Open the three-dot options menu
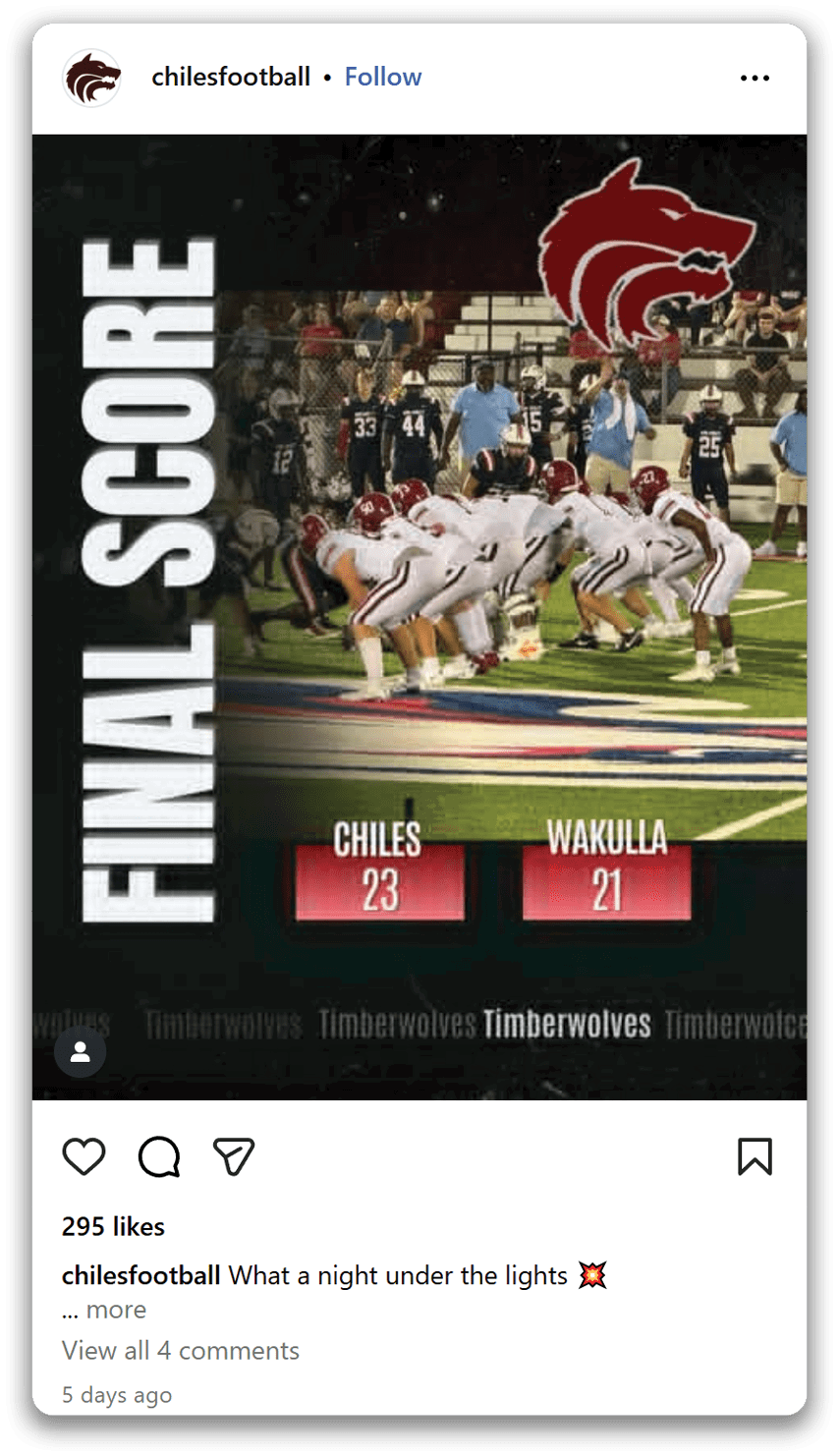This screenshot has height=1456, width=839. pyautogui.click(x=755, y=78)
